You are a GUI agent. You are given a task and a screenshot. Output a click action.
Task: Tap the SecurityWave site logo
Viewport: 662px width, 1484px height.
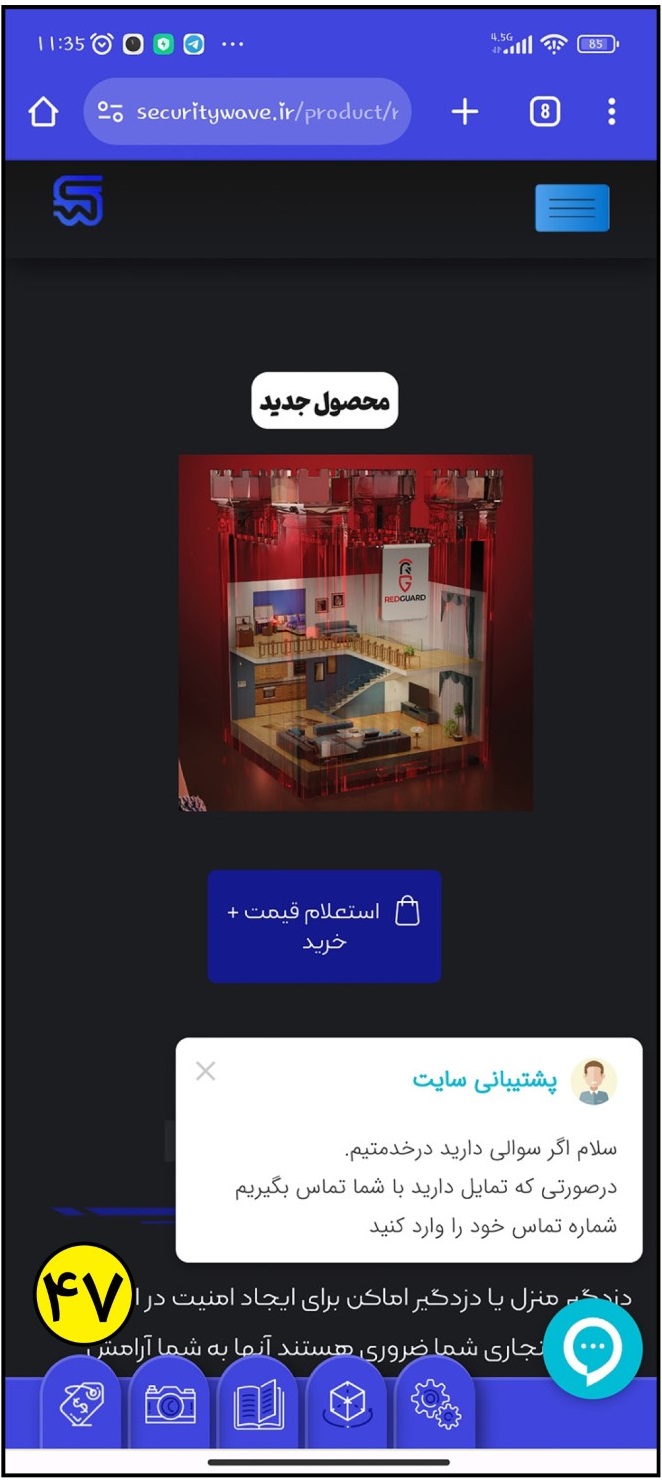pos(78,202)
